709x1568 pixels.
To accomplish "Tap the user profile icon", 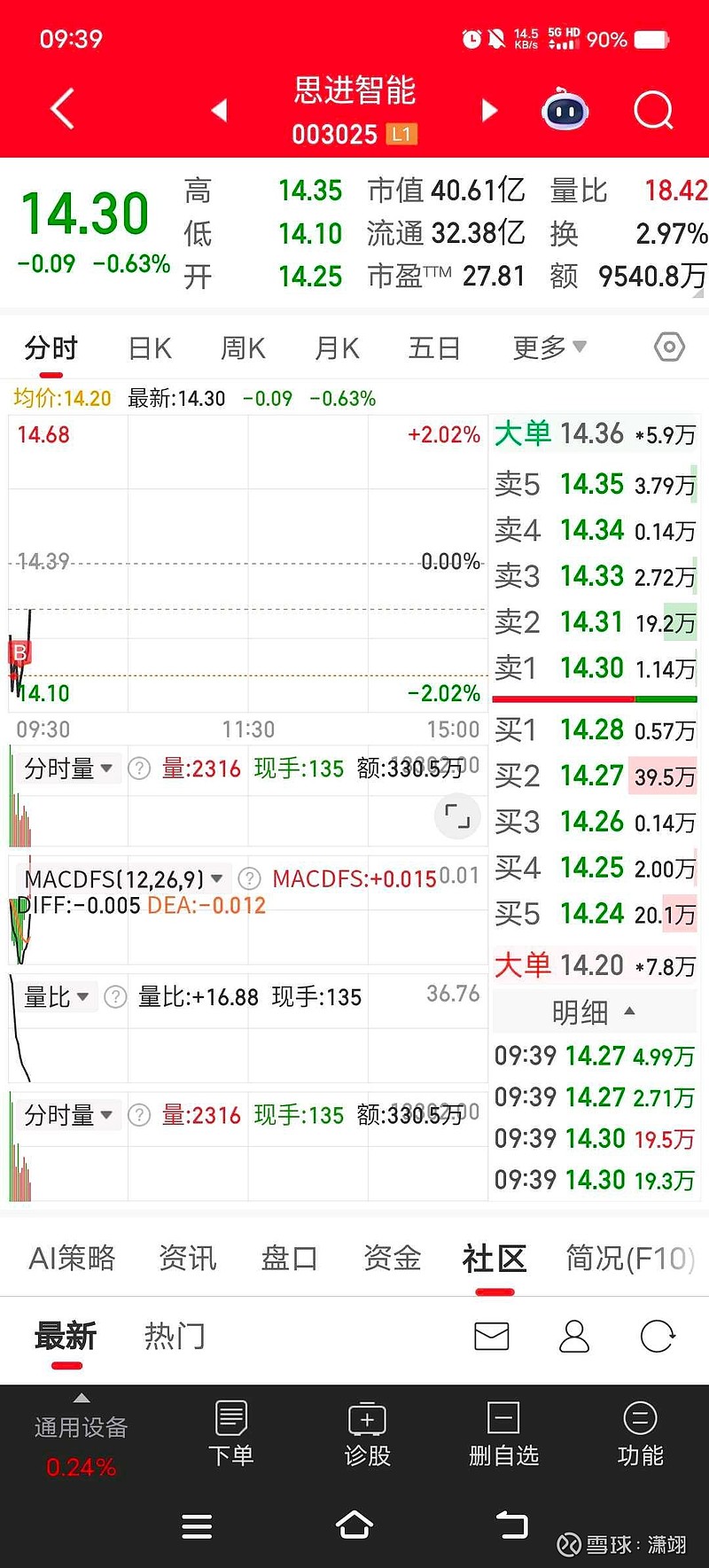I will 573,1335.
